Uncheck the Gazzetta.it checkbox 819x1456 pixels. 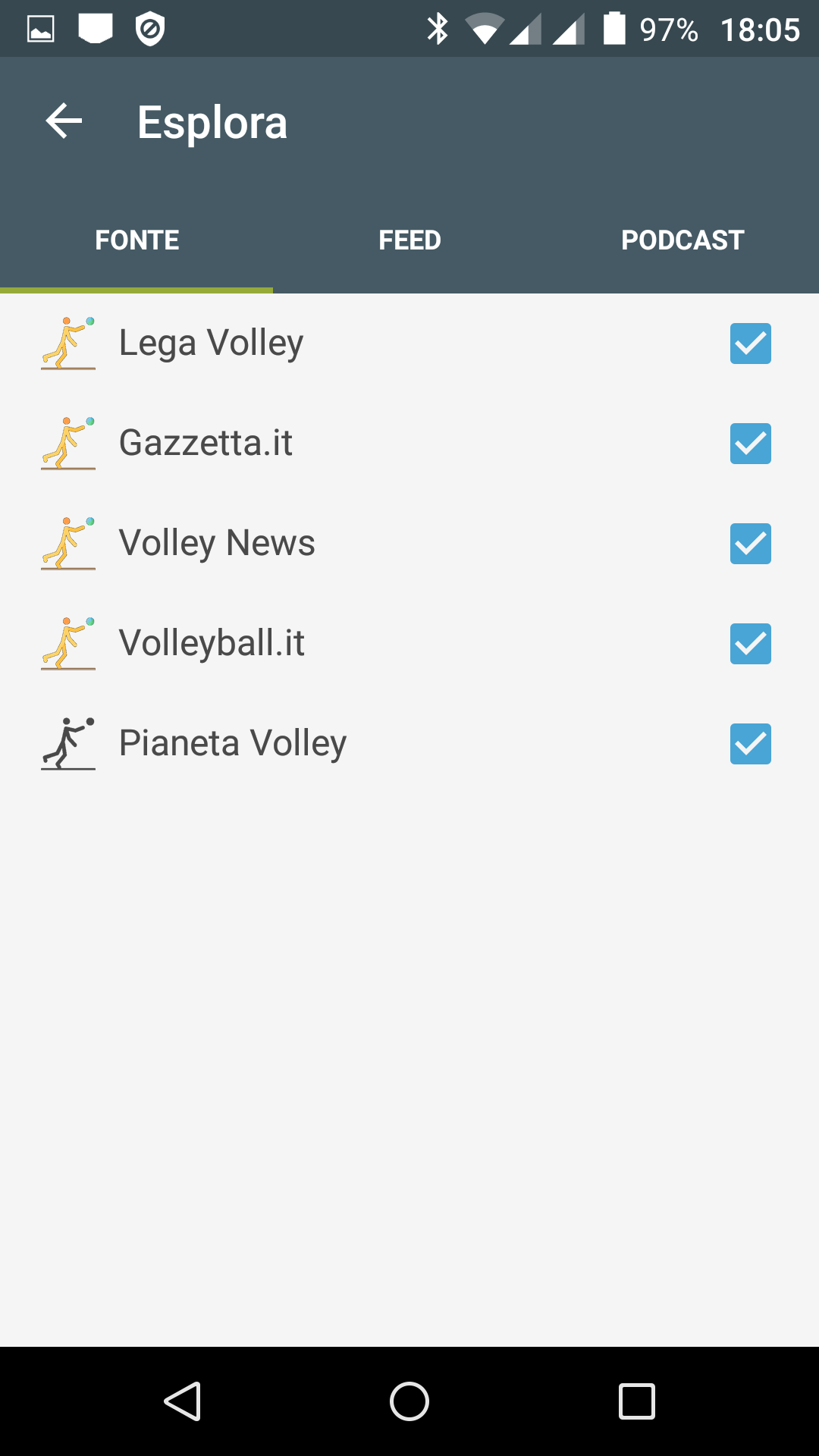coord(751,444)
